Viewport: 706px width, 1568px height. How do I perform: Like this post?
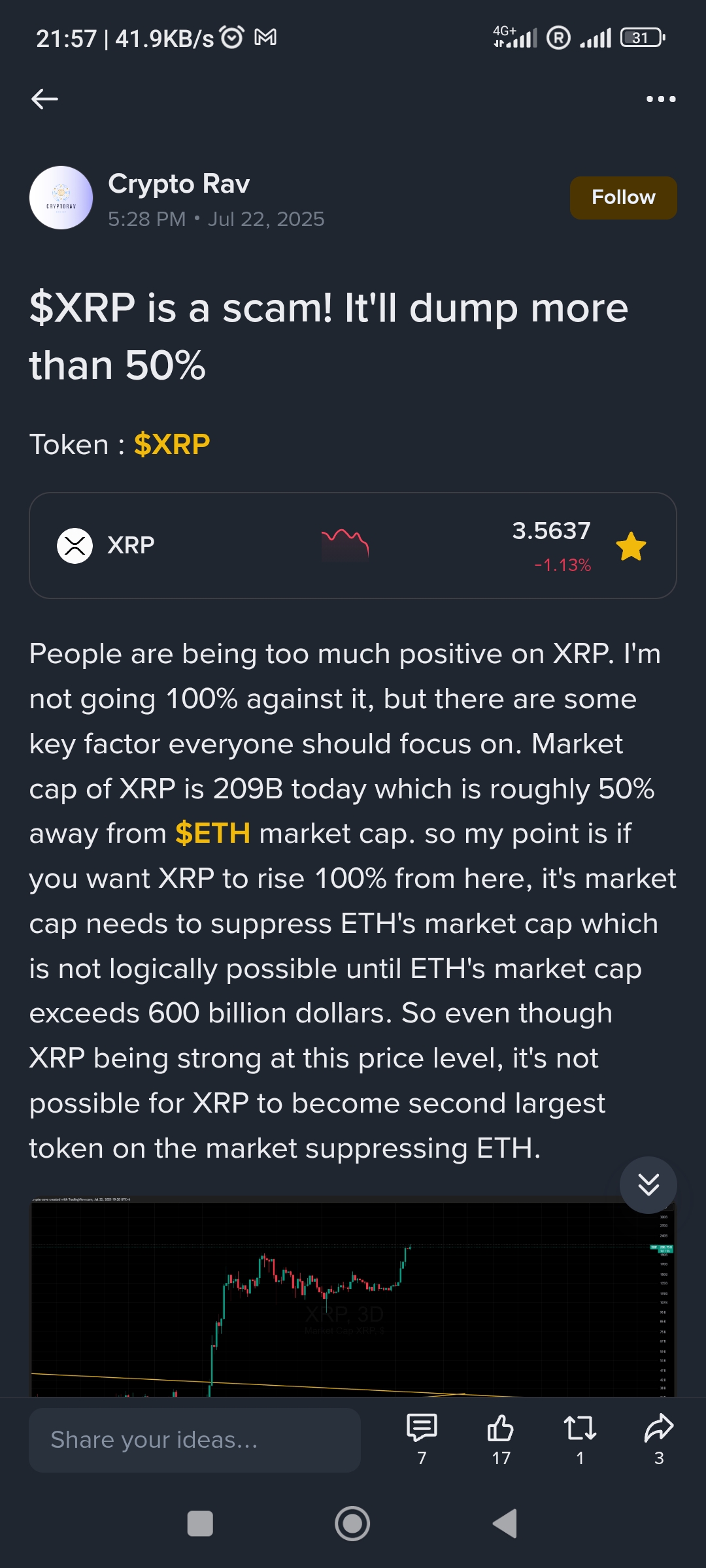501,1439
